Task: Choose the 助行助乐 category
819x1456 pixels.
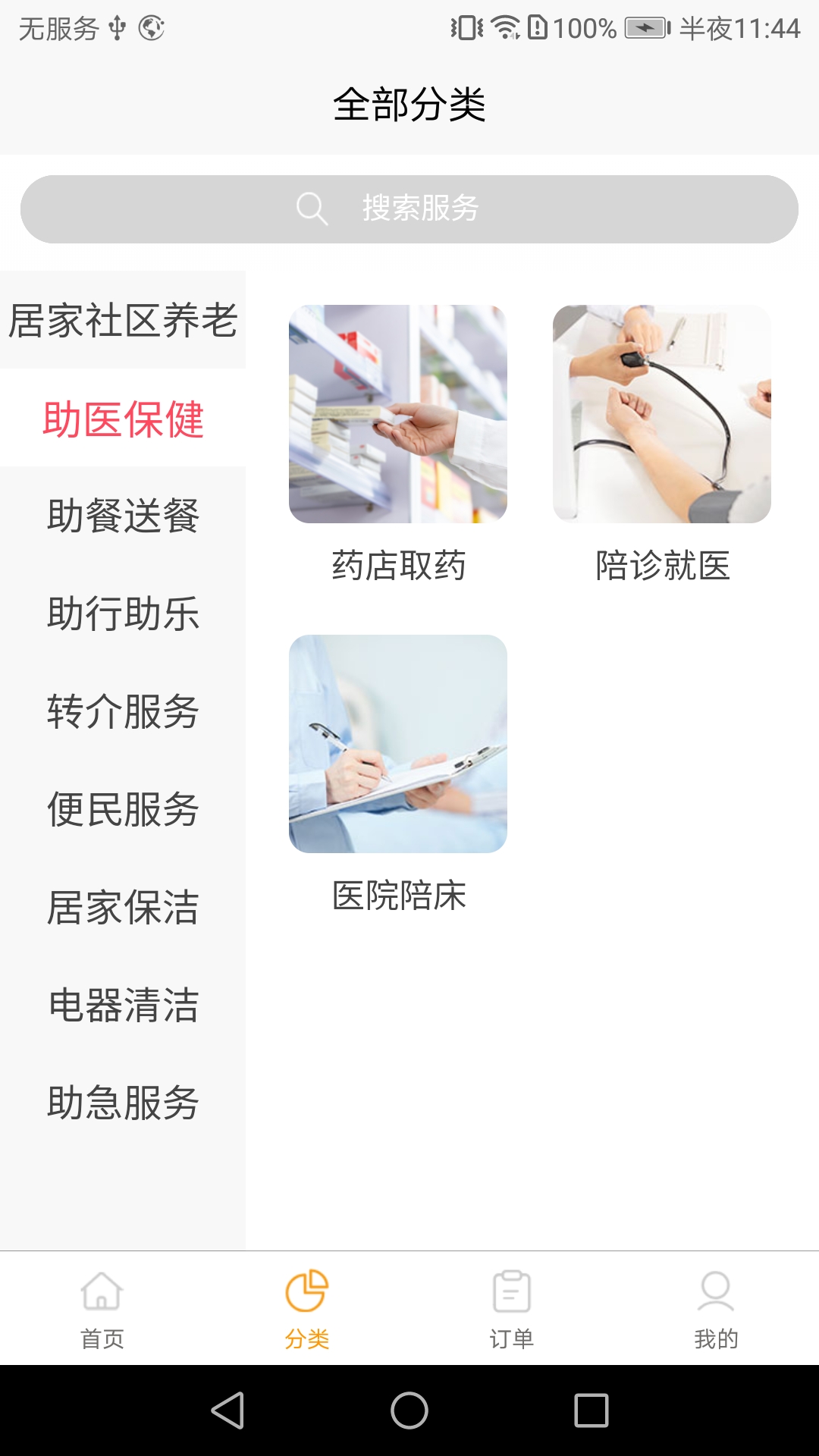Action: [123, 613]
